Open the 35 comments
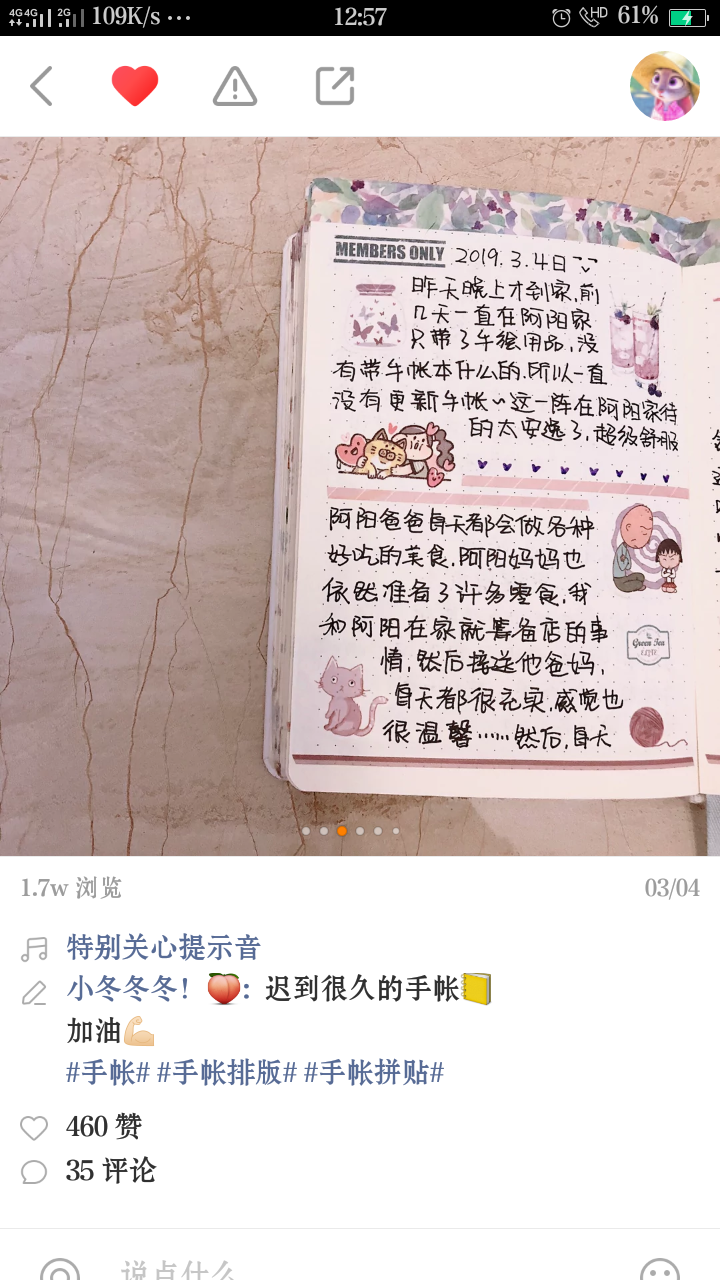 (111, 1171)
